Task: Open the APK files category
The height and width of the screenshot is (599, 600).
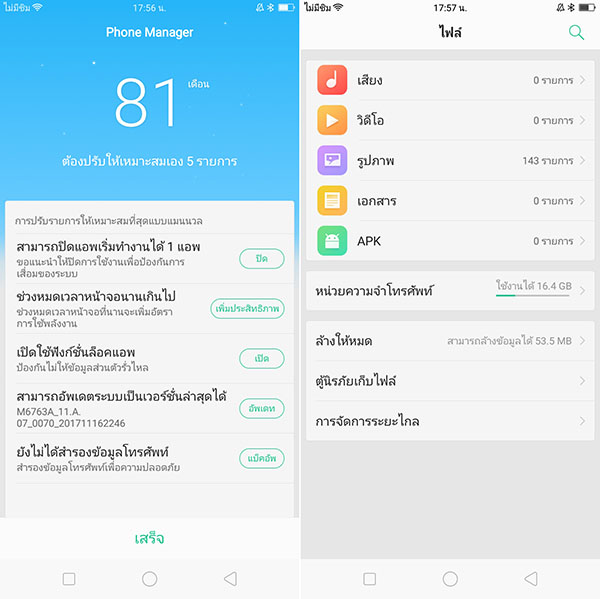Action: tap(450, 241)
